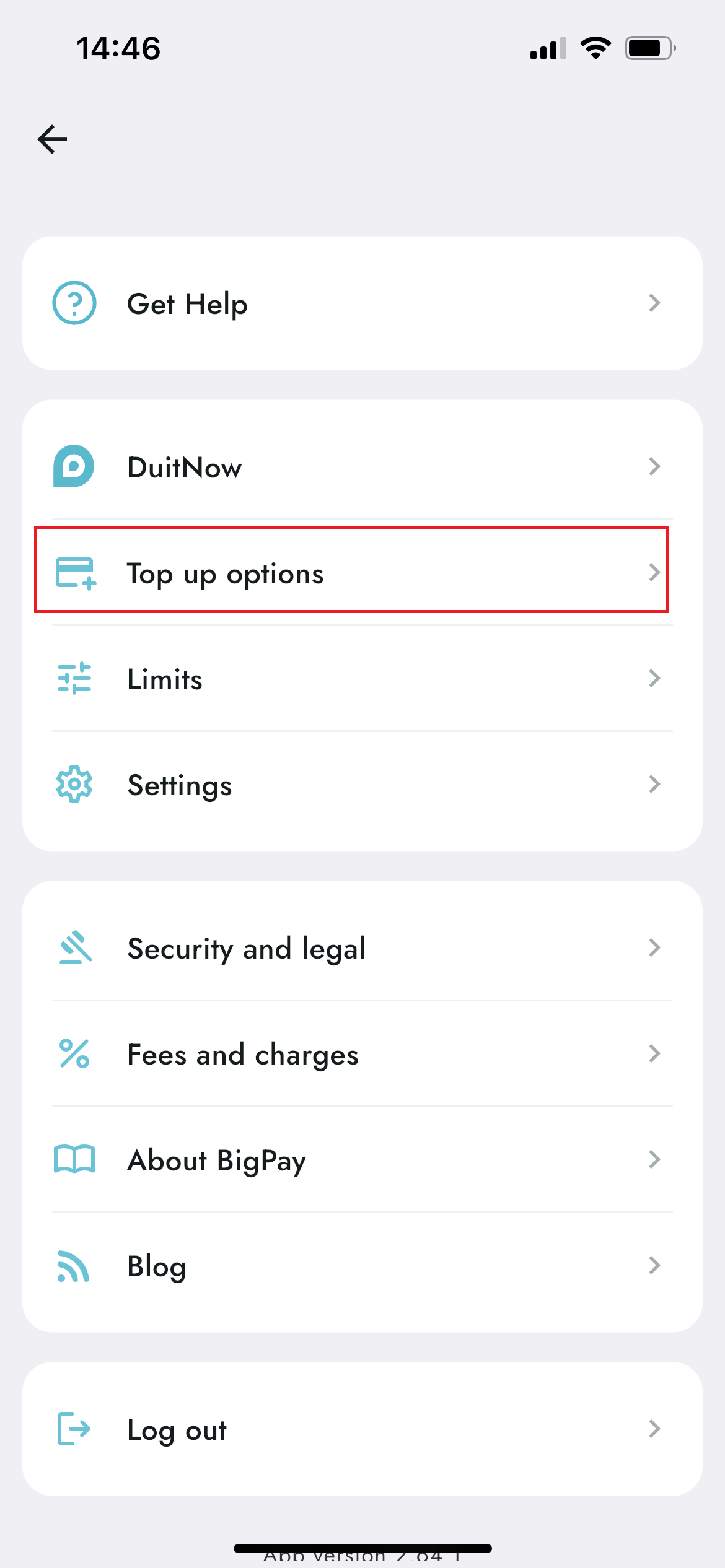View account Limits
This screenshot has width=725, height=1568.
click(362, 679)
